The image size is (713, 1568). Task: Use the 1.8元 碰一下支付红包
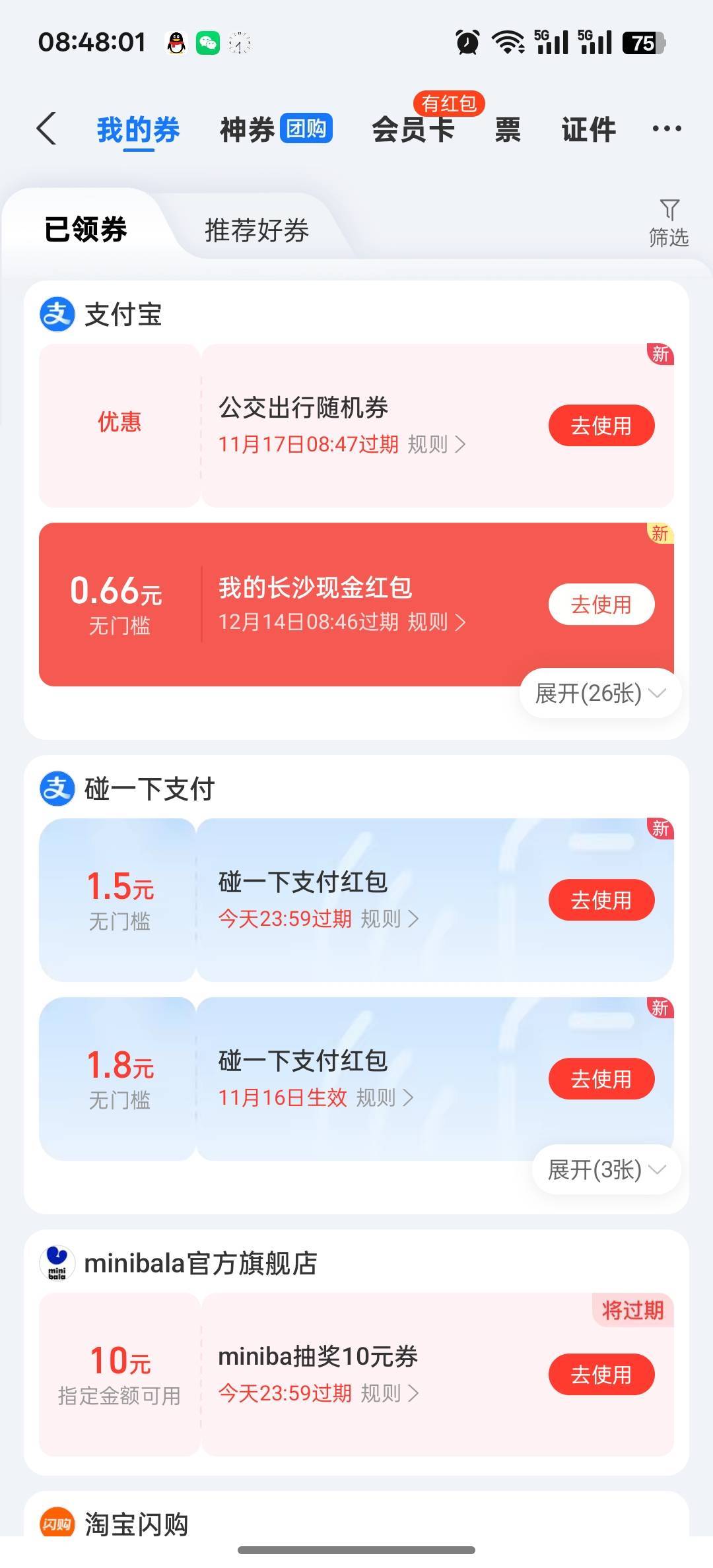(x=601, y=1079)
